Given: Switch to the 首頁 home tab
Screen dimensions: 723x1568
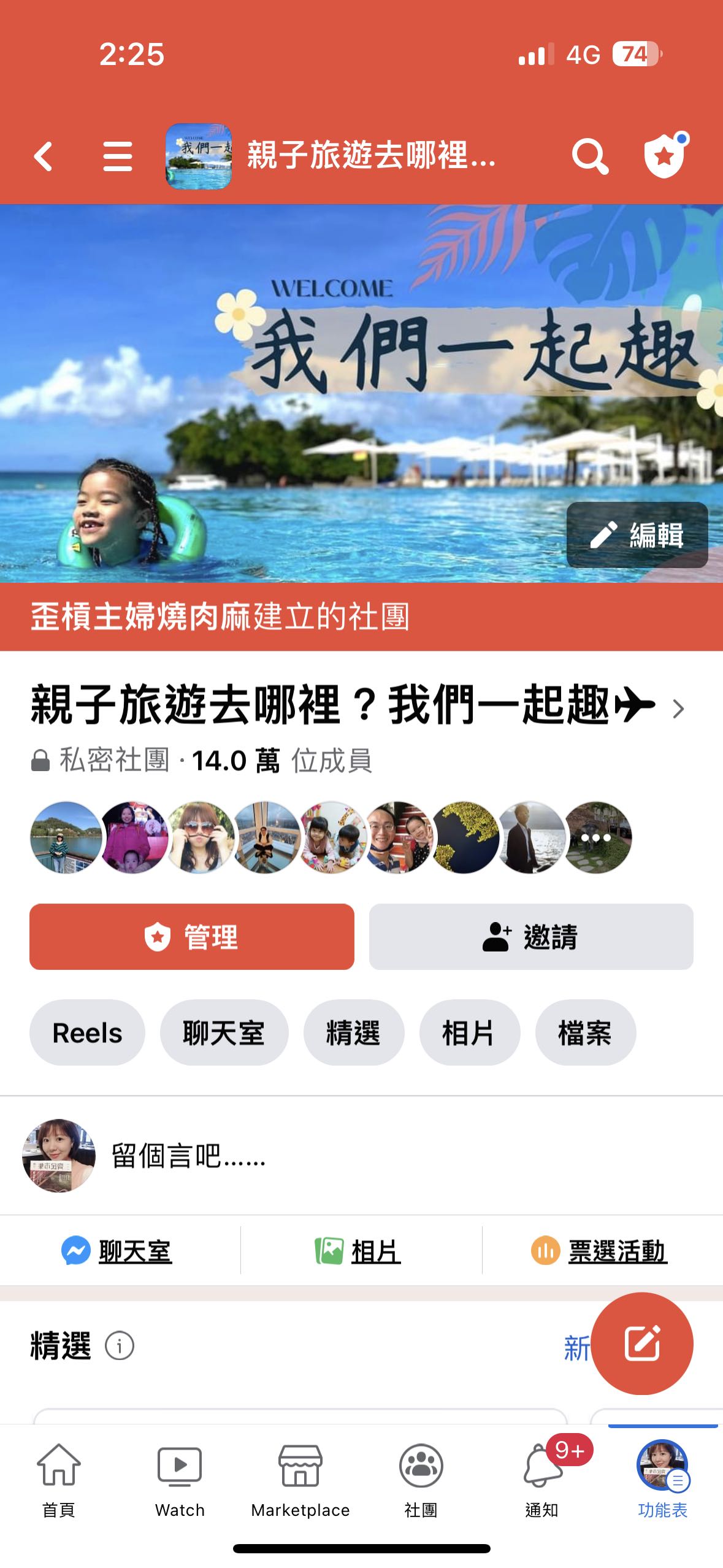Looking at the screenshot, I should (x=59, y=1480).
